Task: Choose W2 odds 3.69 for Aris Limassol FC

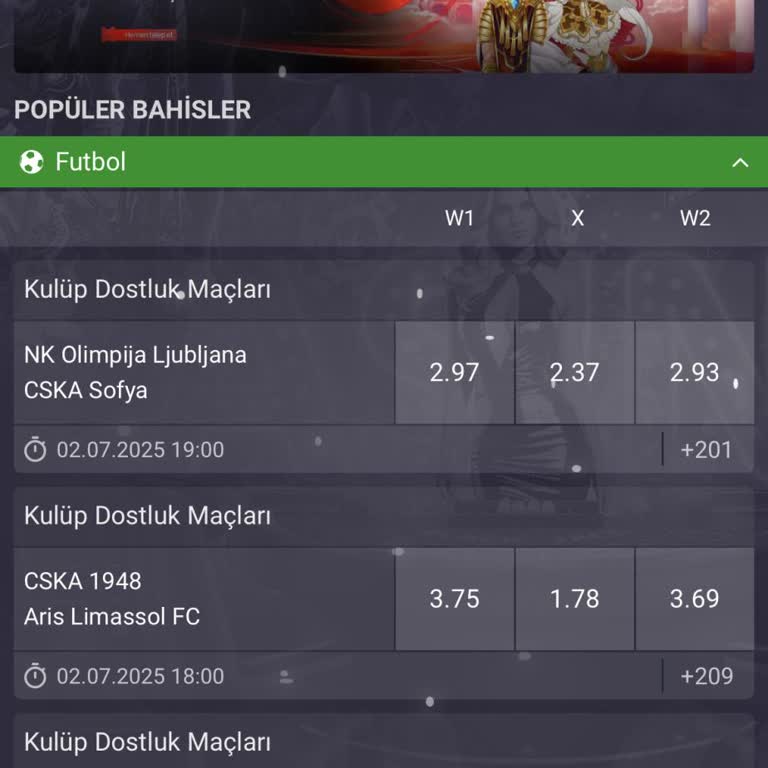Action: (695, 598)
